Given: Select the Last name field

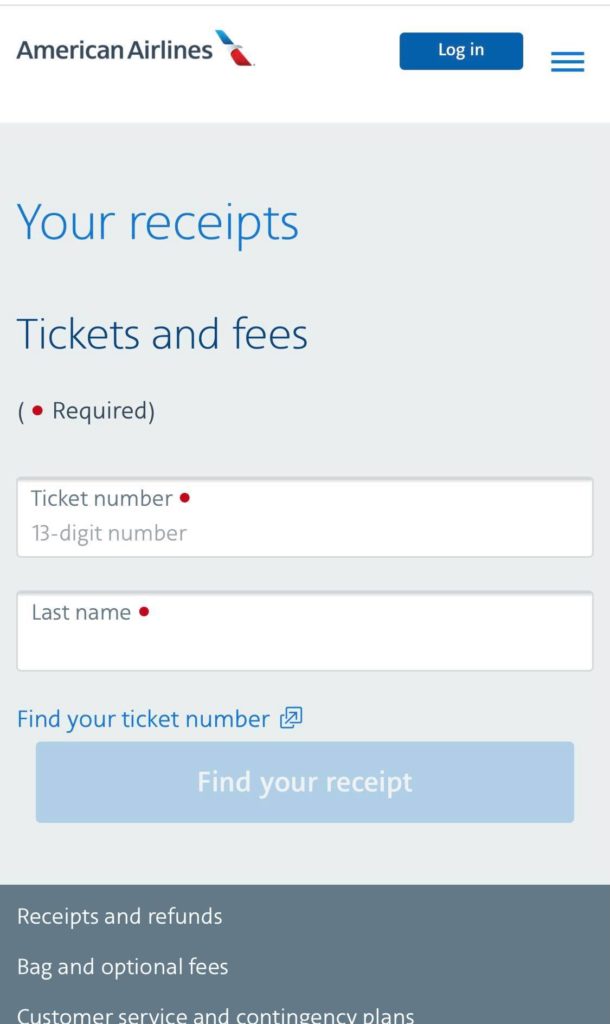Looking at the screenshot, I should click(x=305, y=631).
